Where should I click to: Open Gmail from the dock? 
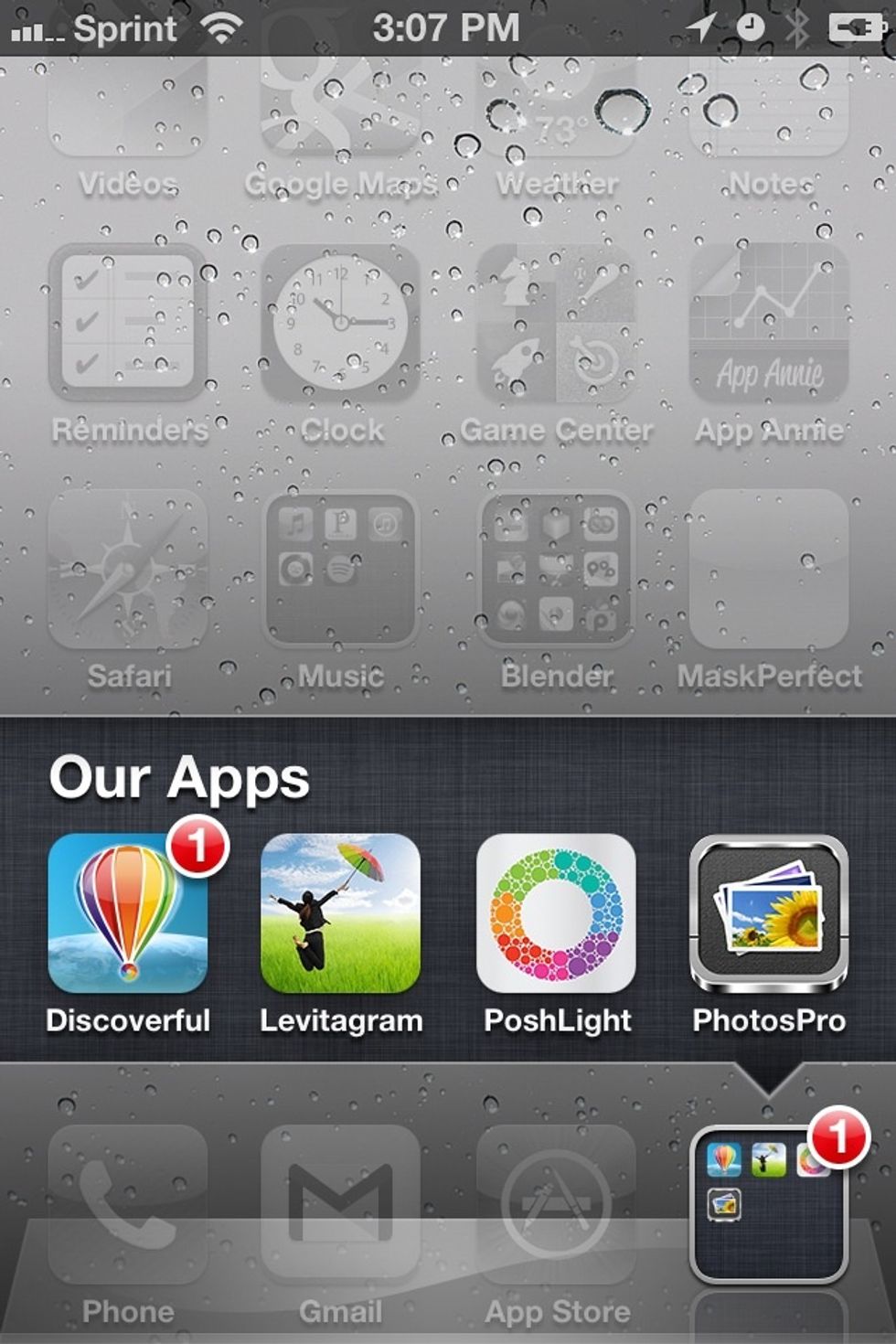pyautogui.click(x=341, y=1207)
